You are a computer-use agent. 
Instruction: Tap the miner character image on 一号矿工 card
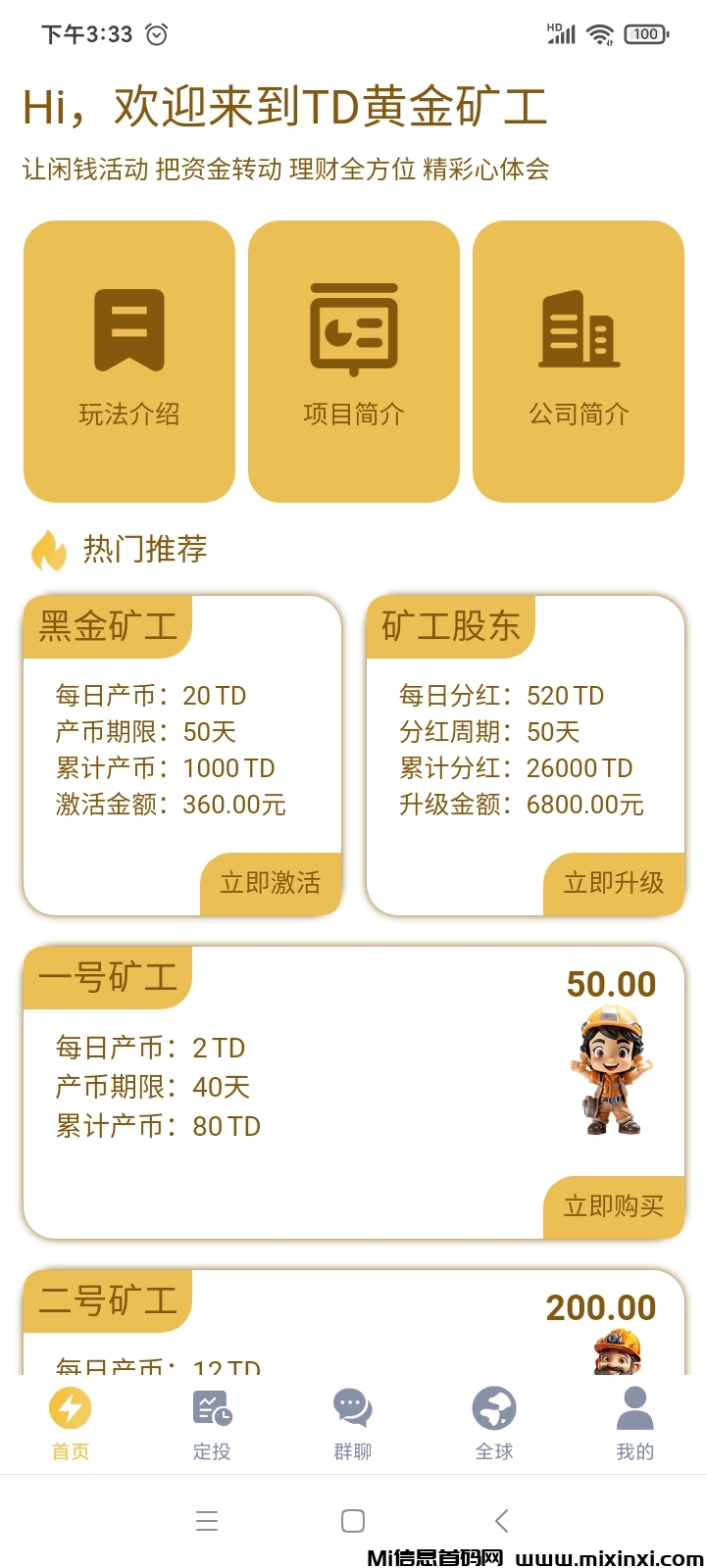point(610,1068)
